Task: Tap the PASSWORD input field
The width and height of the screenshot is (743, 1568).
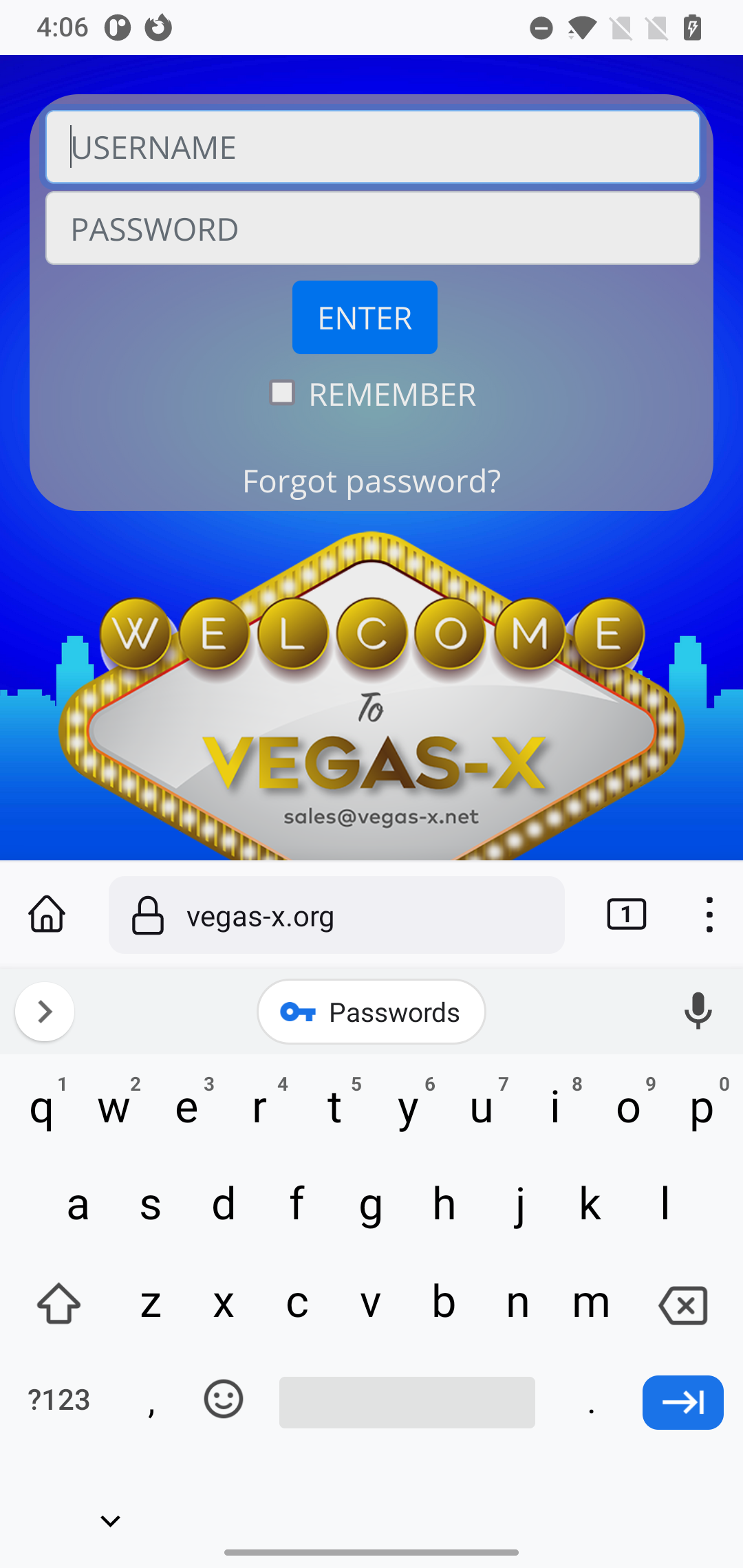Action: tap(372, 228)
